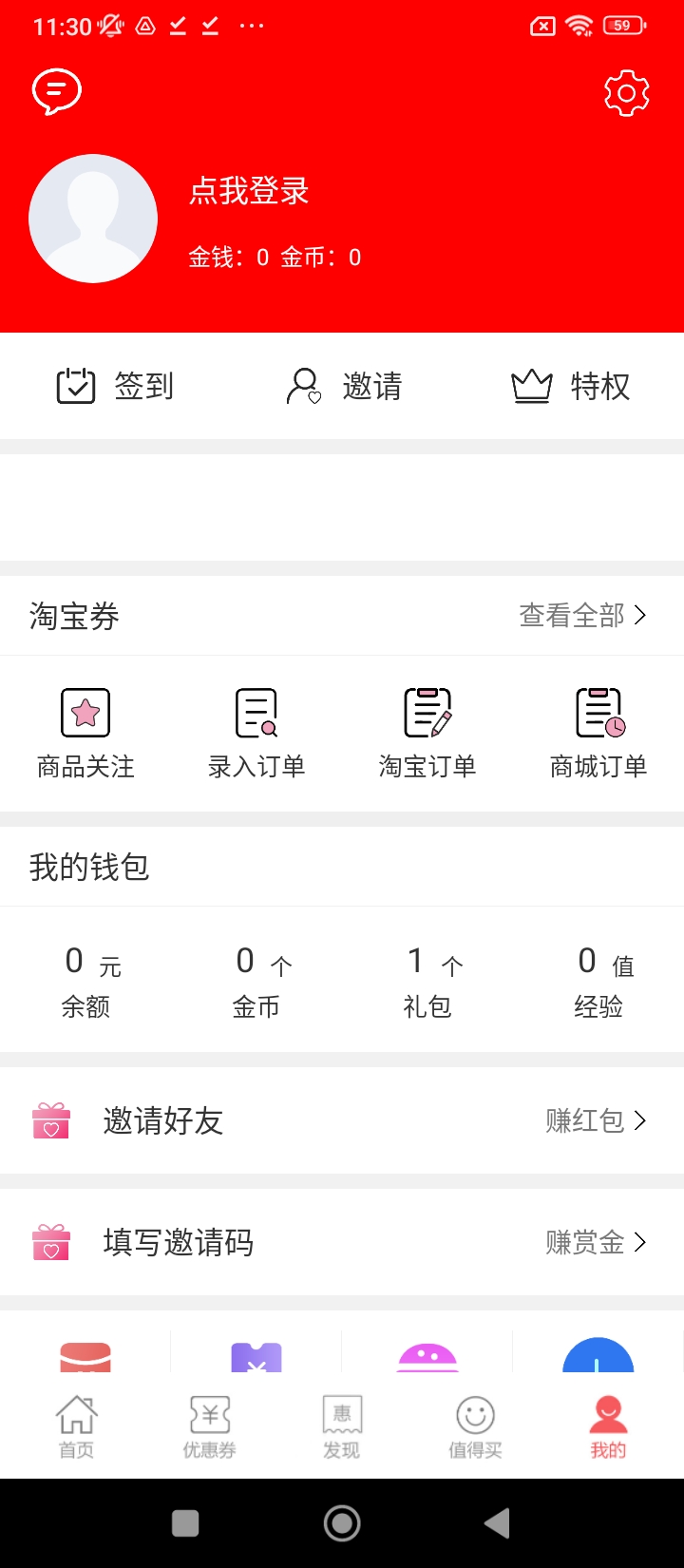Switch to the 优惠券 tab

209,1426
